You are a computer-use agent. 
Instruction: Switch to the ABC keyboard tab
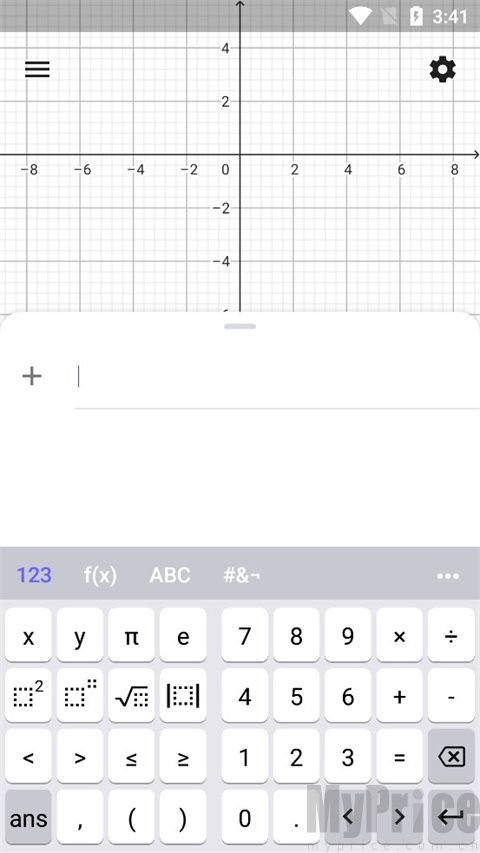[170, 575]
